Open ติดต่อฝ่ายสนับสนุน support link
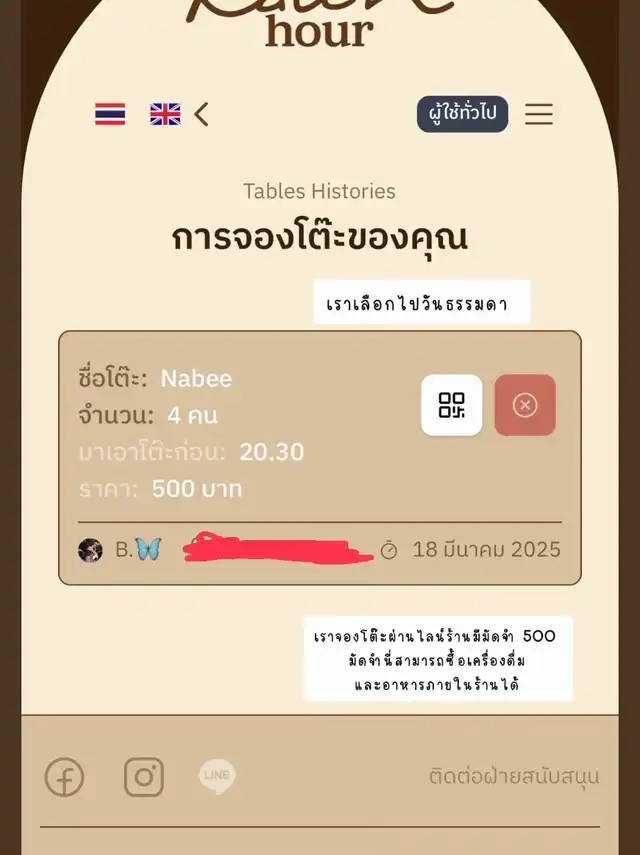This screenshot has width=640, height=855. coord(513,776)
